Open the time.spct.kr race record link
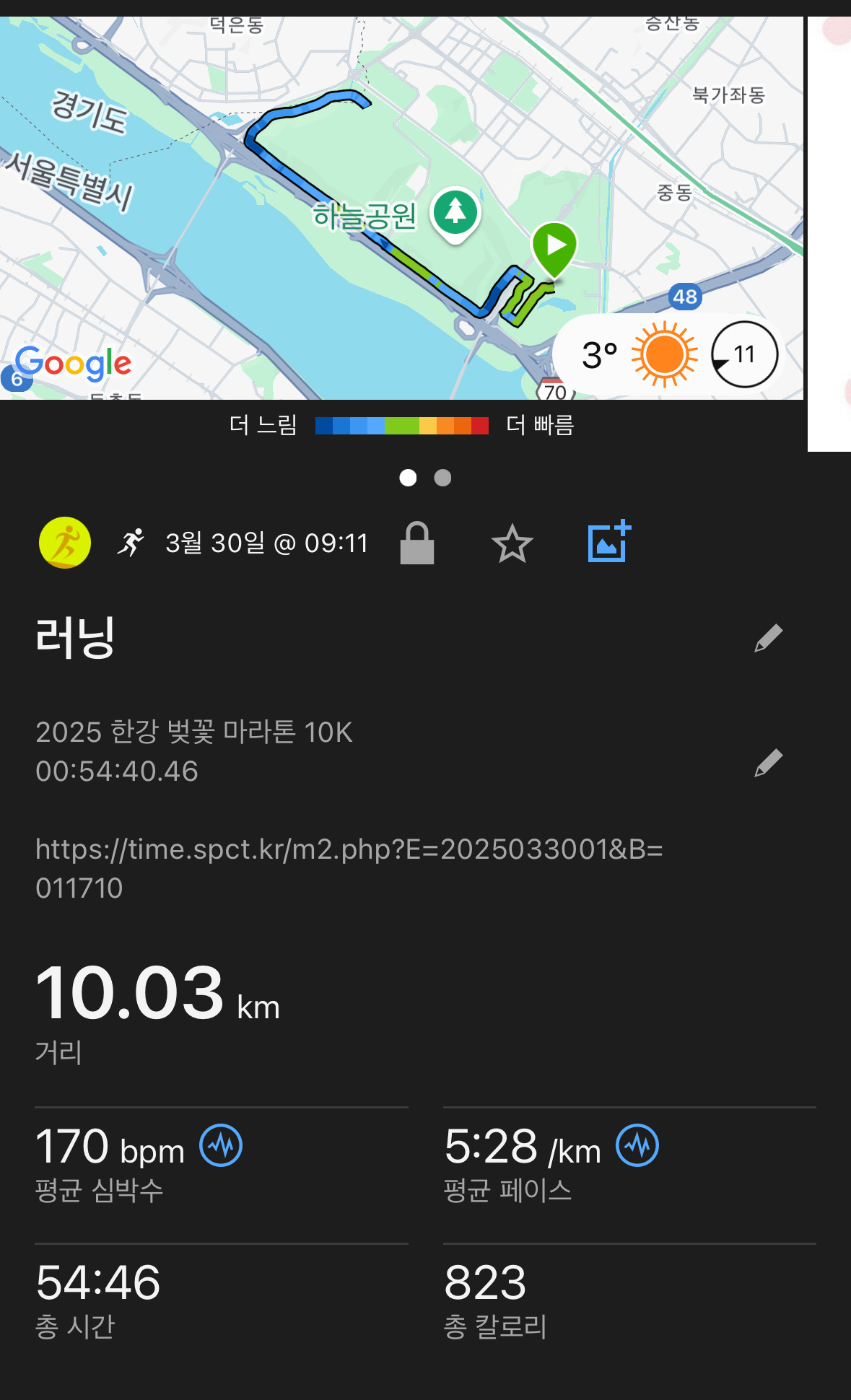This screenshot has height=1400, width=851. (x=349, y=867)
